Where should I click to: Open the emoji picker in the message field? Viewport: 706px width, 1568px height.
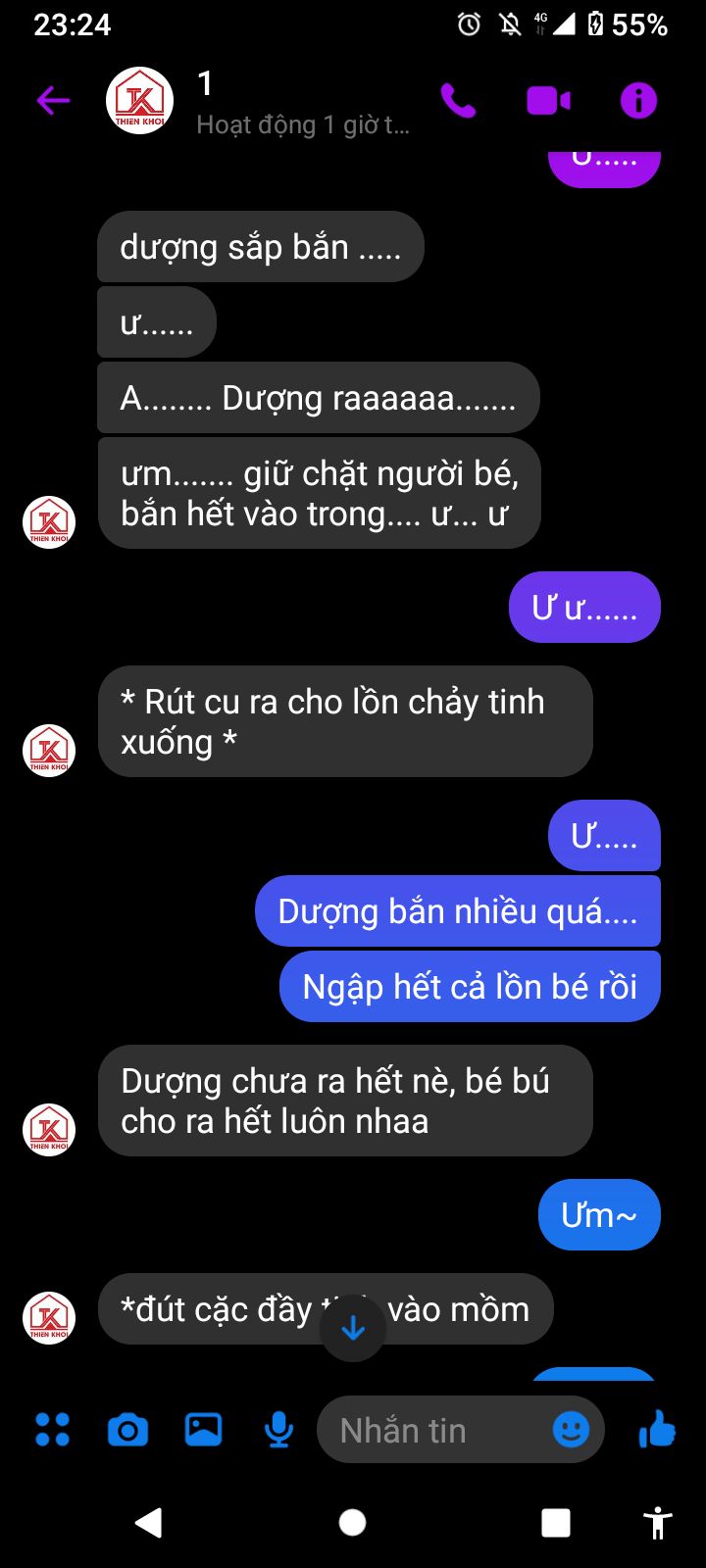[571, 1430]
